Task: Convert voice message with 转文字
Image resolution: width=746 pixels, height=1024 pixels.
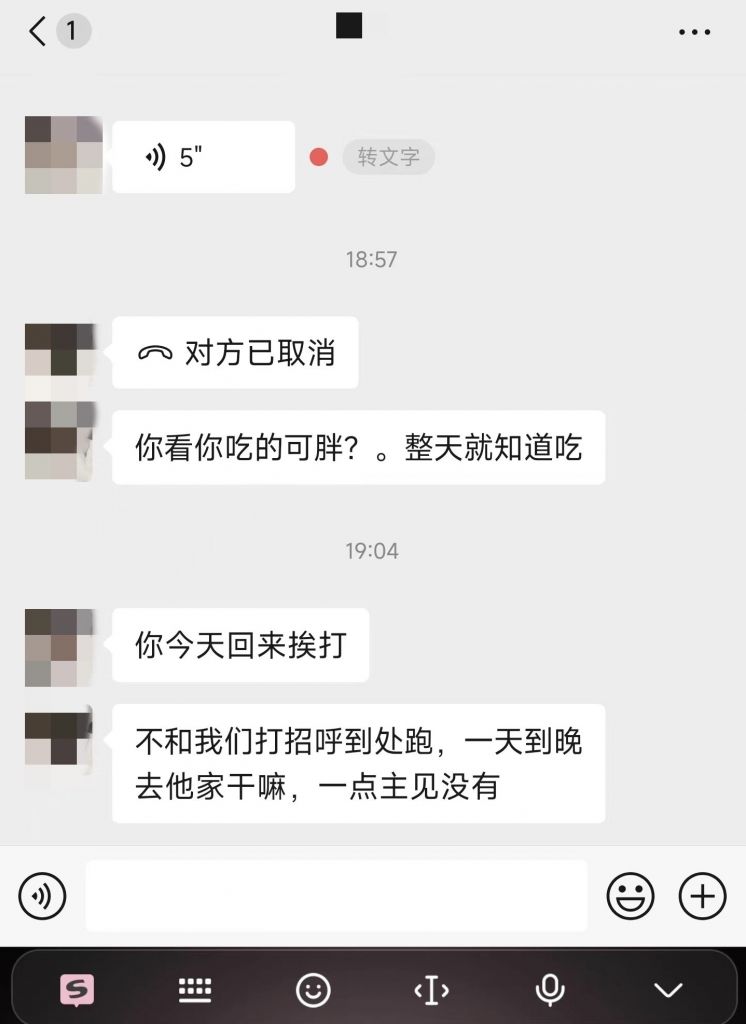Action: tap(388, 157)
